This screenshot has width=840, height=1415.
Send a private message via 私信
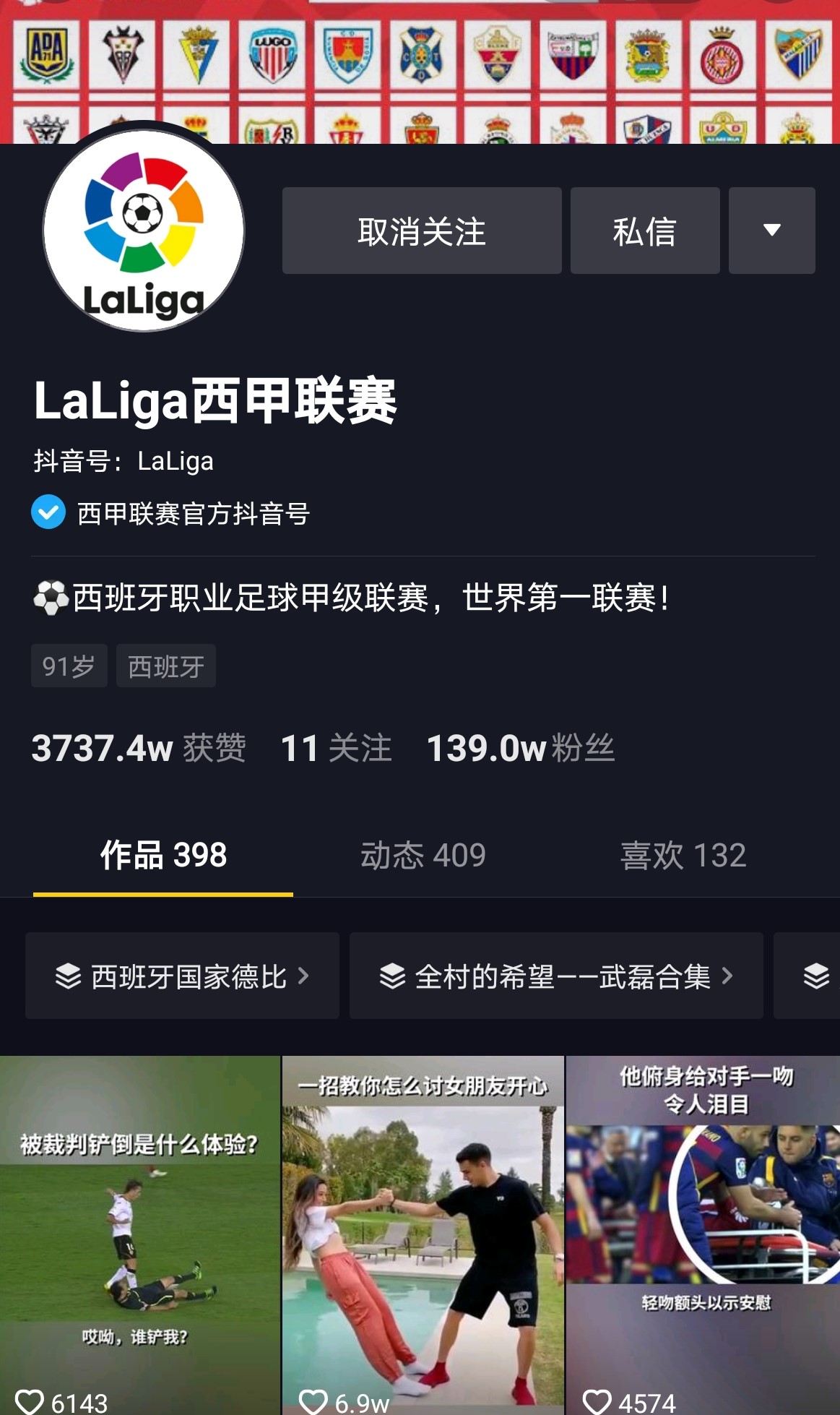[644, 231]
